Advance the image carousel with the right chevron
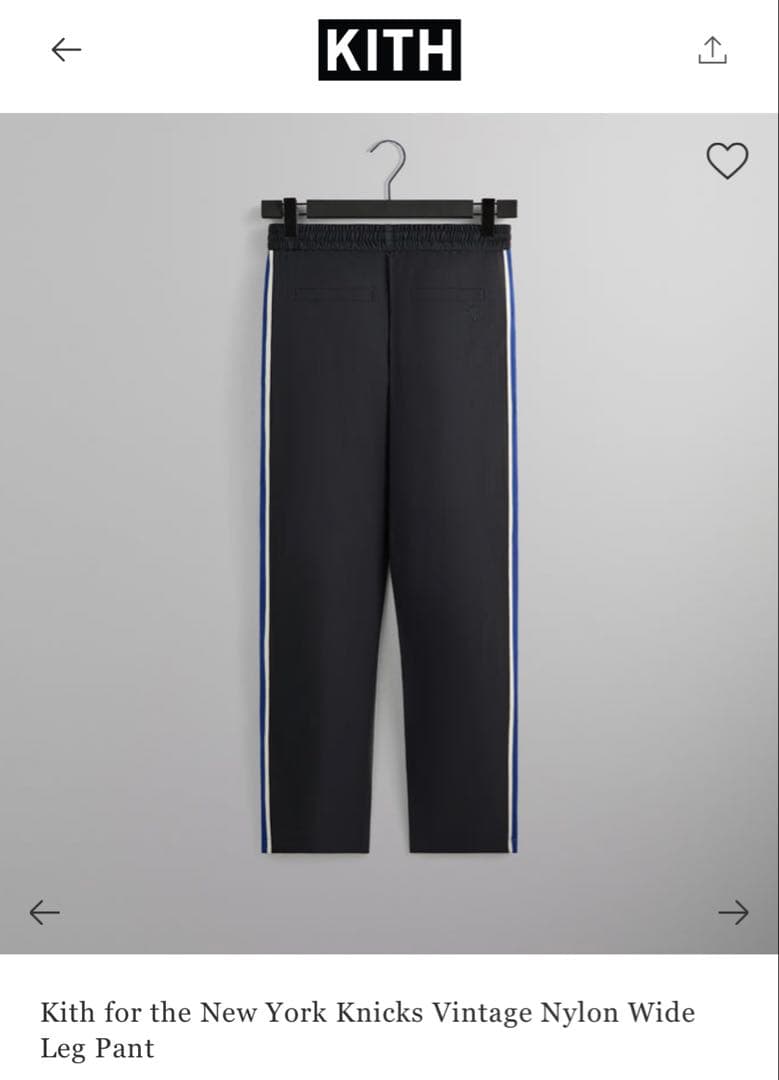Viewport: 779px width, 1080px height. [735, 912]
